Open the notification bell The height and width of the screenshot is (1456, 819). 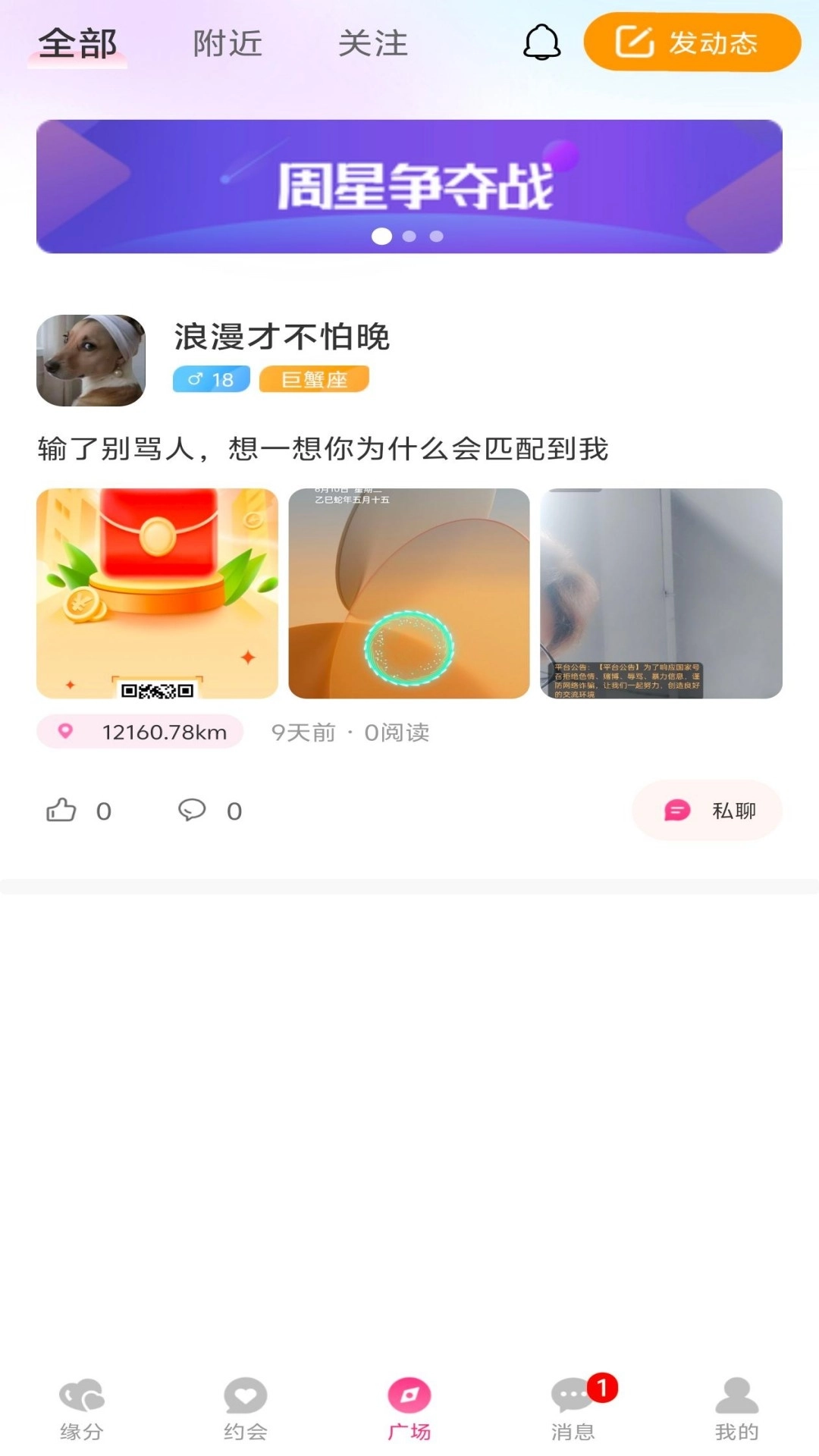point(541,43)
